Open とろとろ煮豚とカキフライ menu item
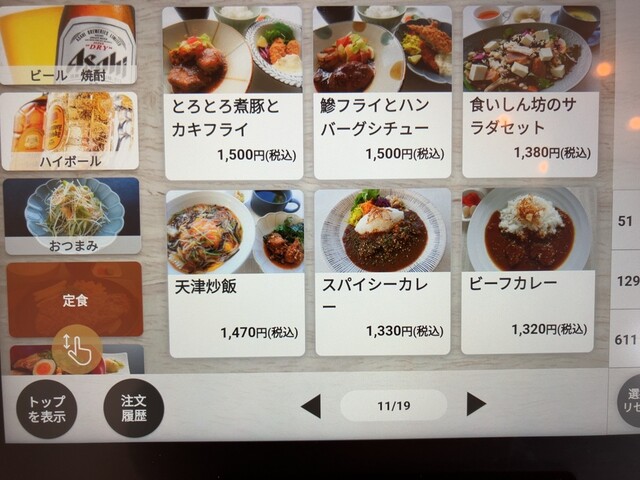Image resolution: width=640 pixels, height=480 pixels. coord(232,93)
